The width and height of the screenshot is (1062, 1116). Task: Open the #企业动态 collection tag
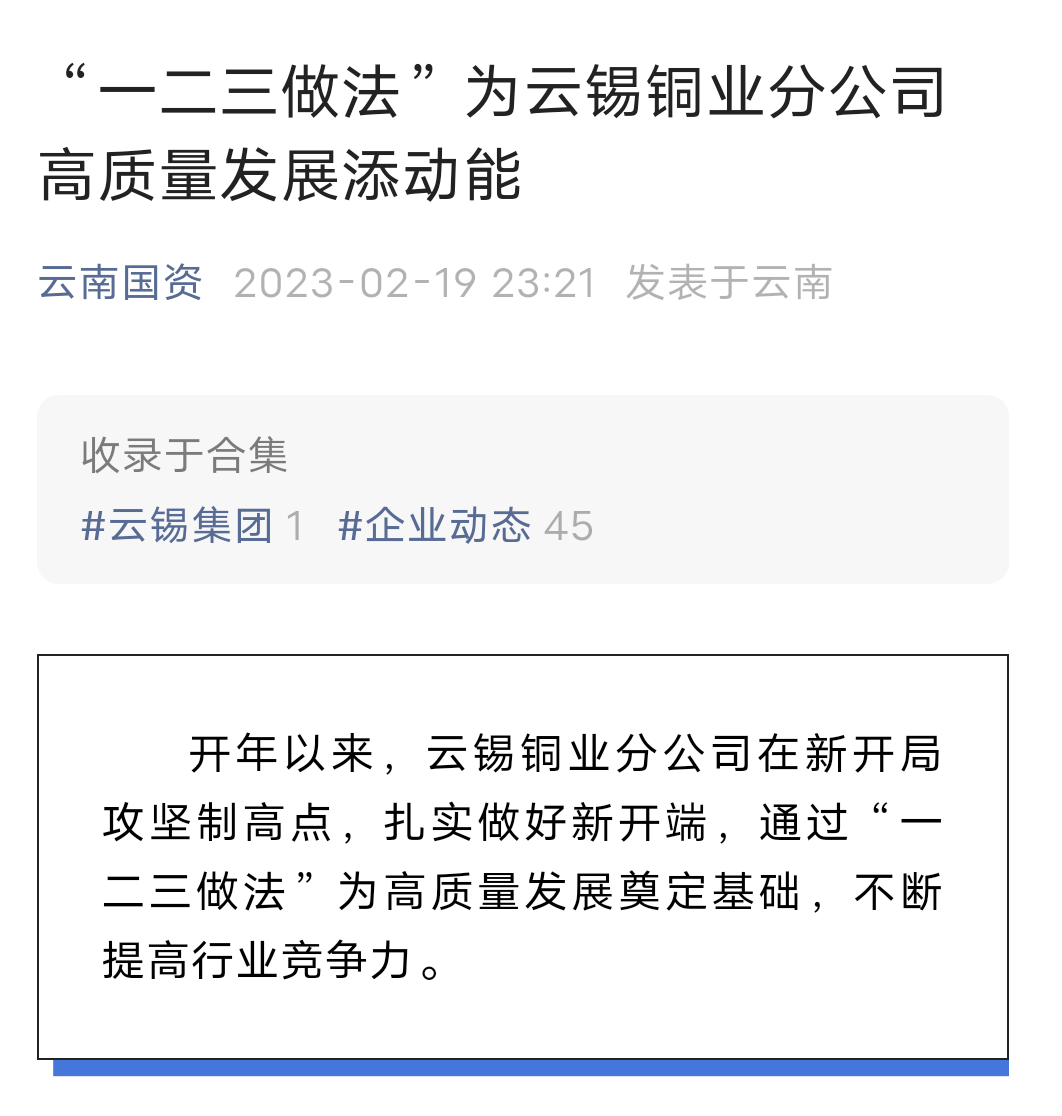(435, 525)
